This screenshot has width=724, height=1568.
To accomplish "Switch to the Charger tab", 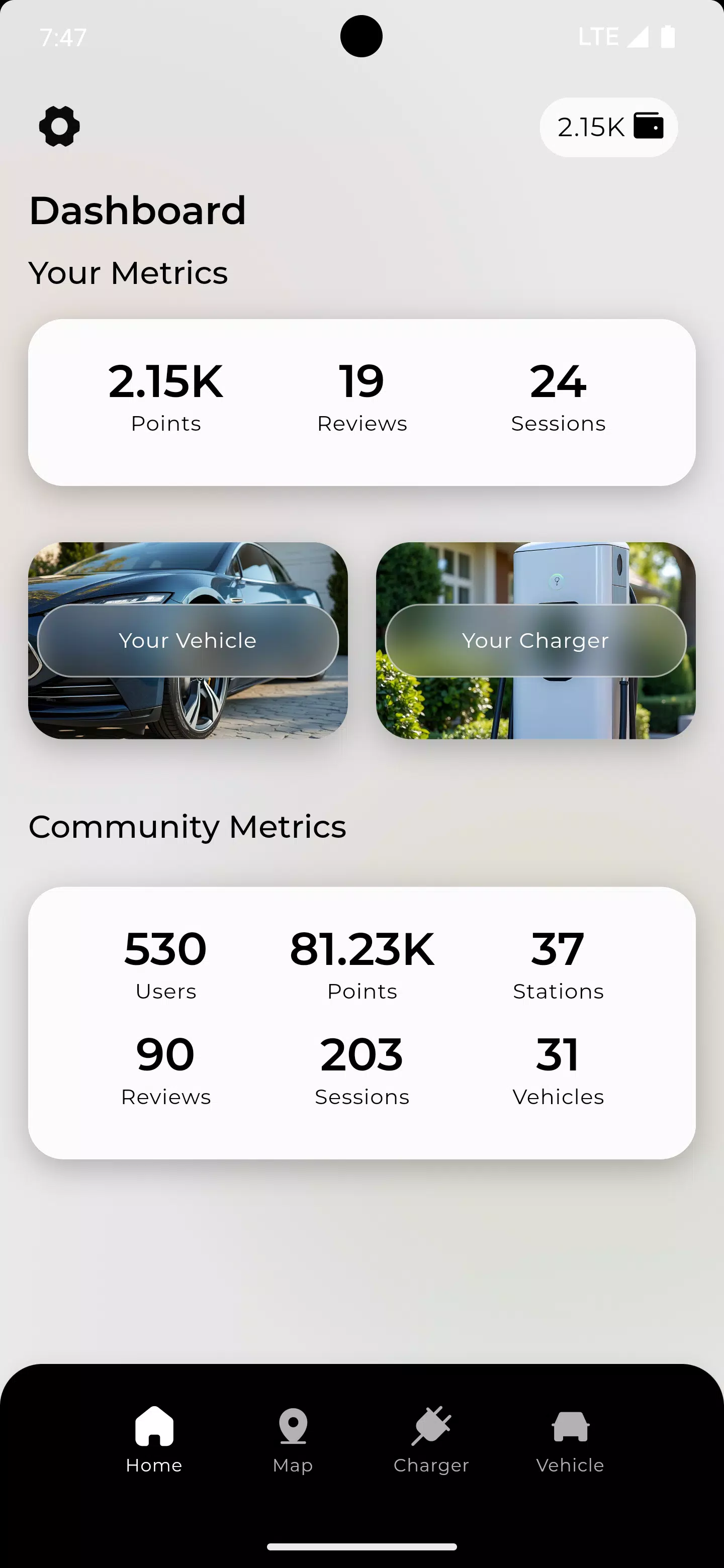I will 431,1439.
